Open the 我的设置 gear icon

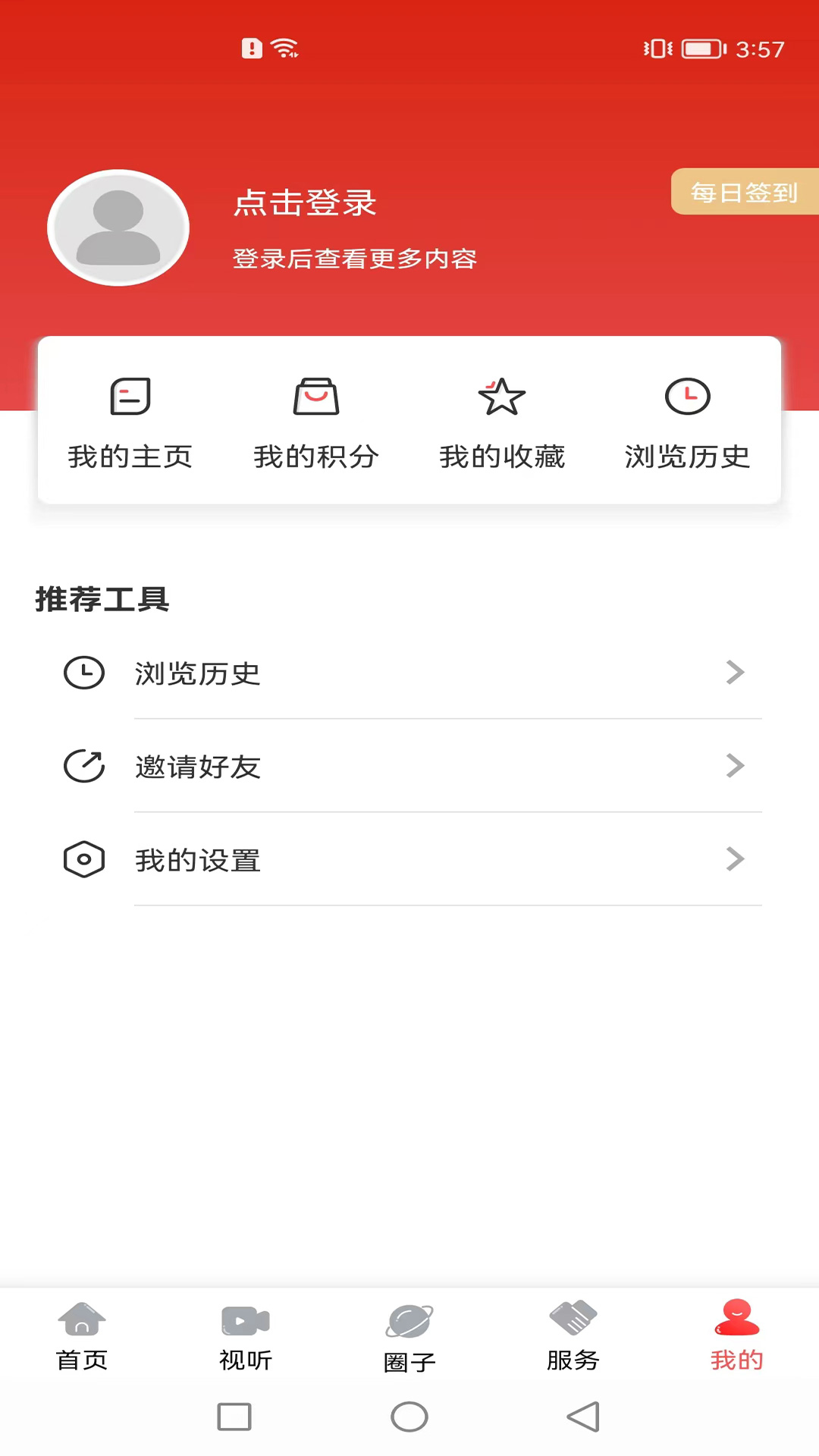tap(84, 859)
